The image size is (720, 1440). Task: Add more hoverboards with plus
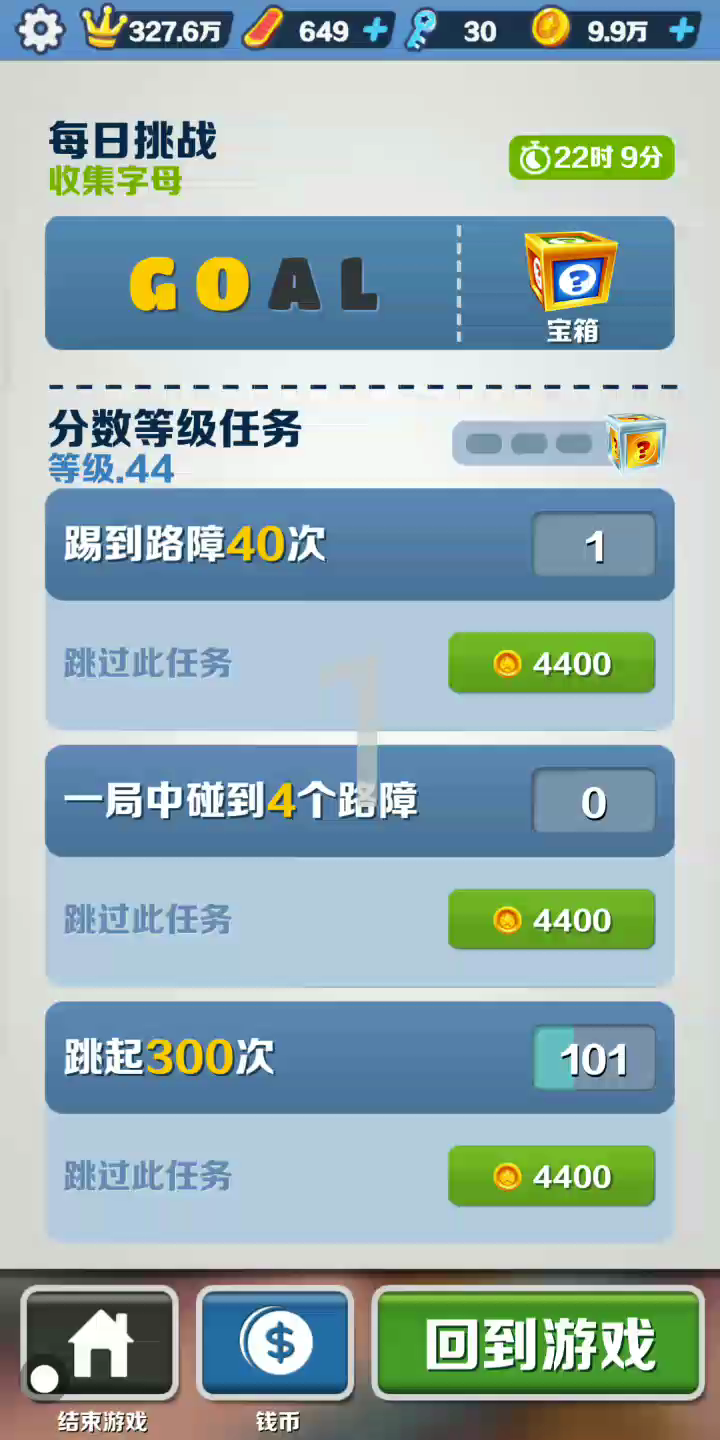point(376,31)
